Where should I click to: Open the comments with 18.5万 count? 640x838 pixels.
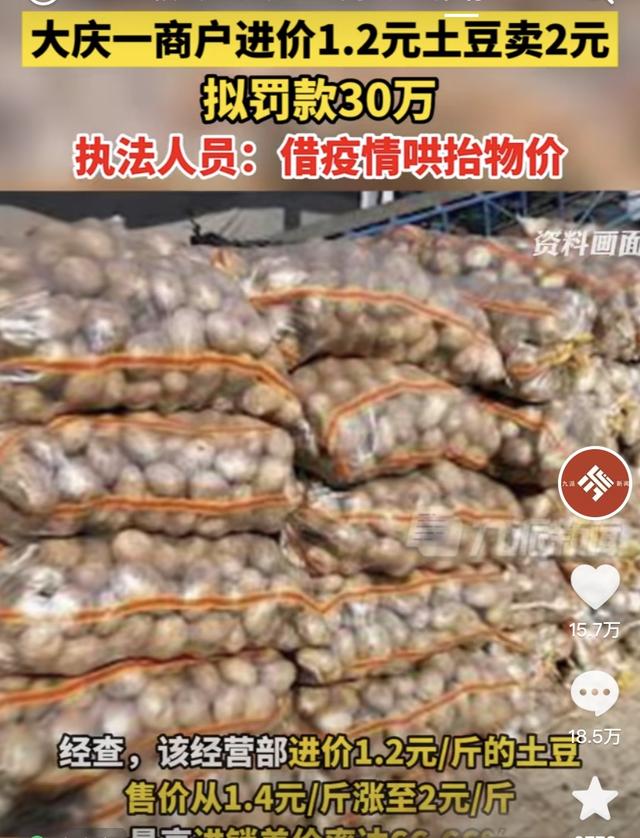[x=595, y=693]
